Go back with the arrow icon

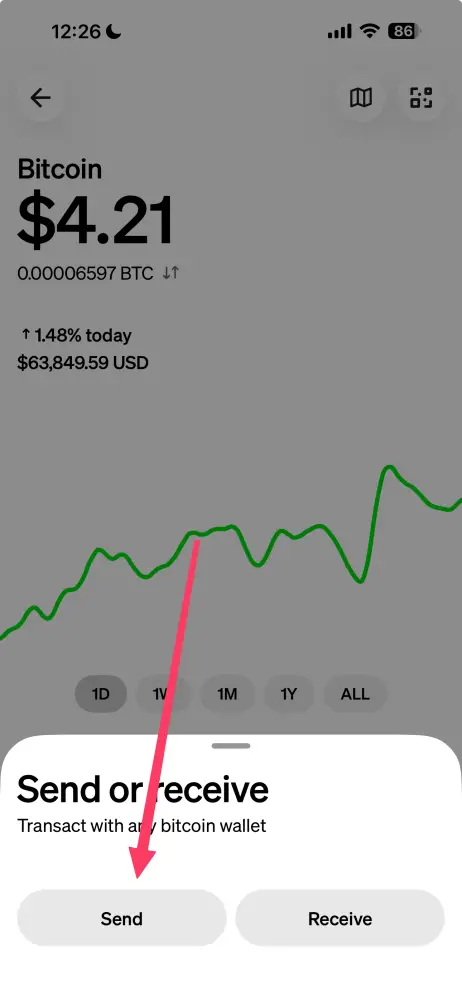tap(40, 98)
